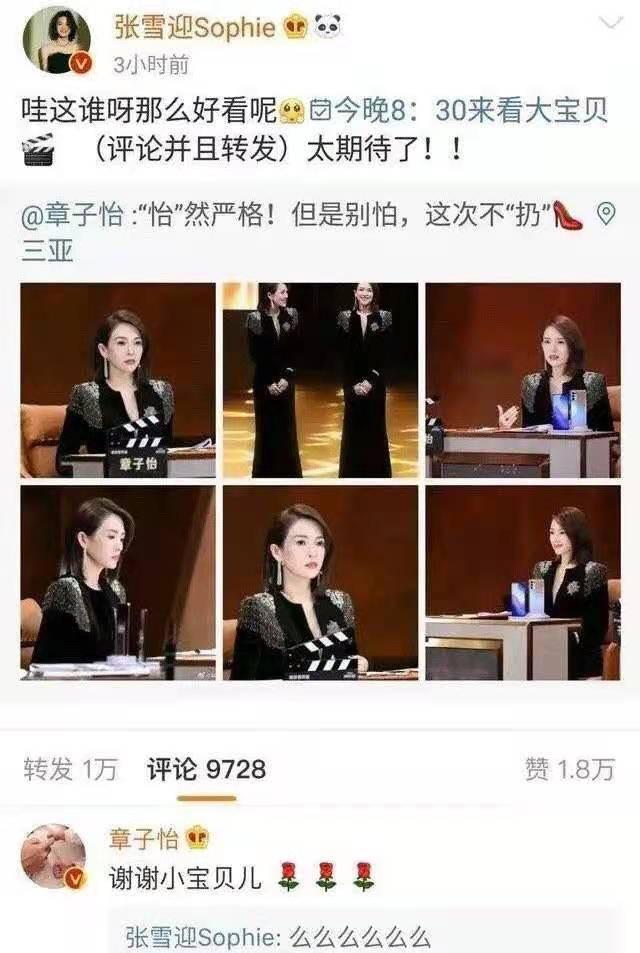This screenshot has height=953, width=640.
Task: Switch to the 转发 reposts tab
Action: click(70, 768)
